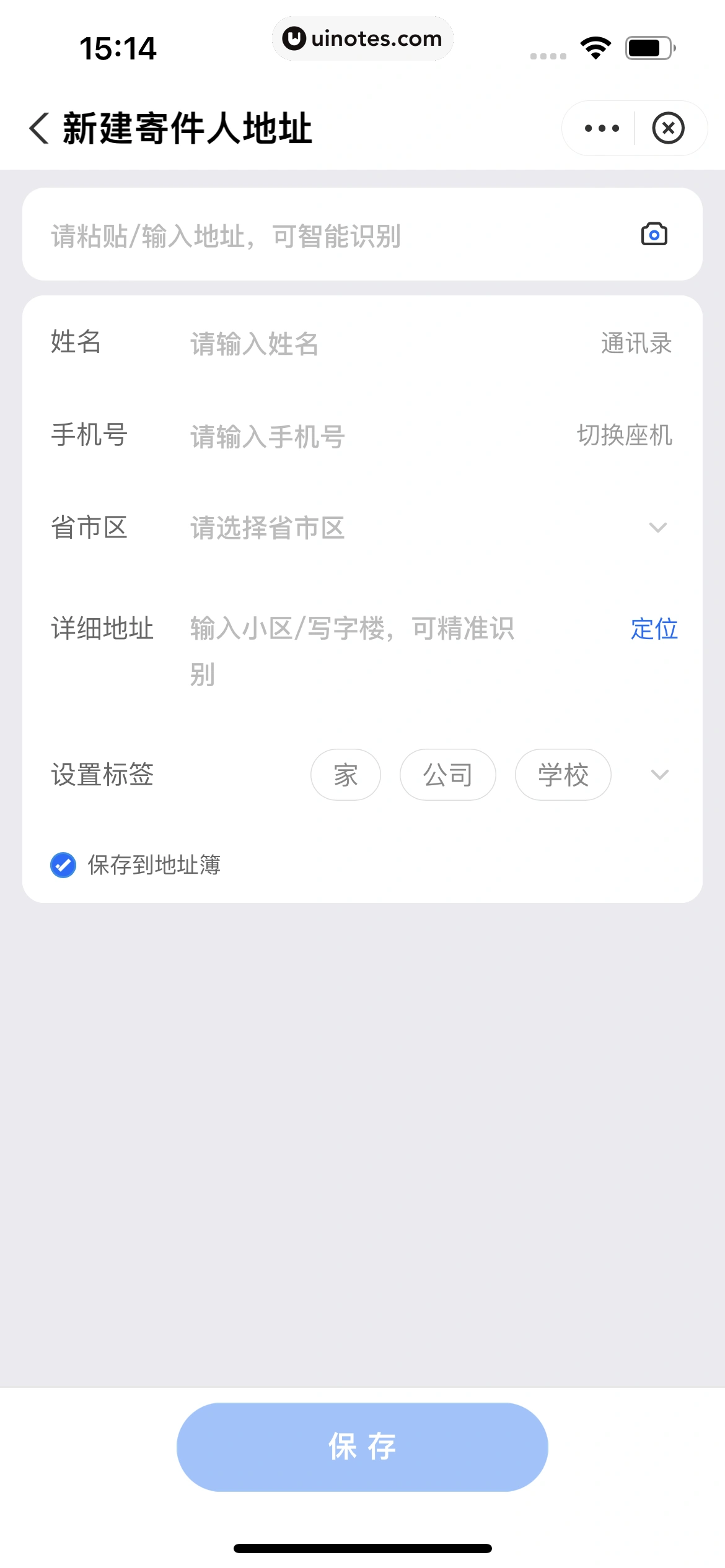Expand the 省市区 region selector chevron
This screenshot has height=1568, width=725.
[658, 528]
